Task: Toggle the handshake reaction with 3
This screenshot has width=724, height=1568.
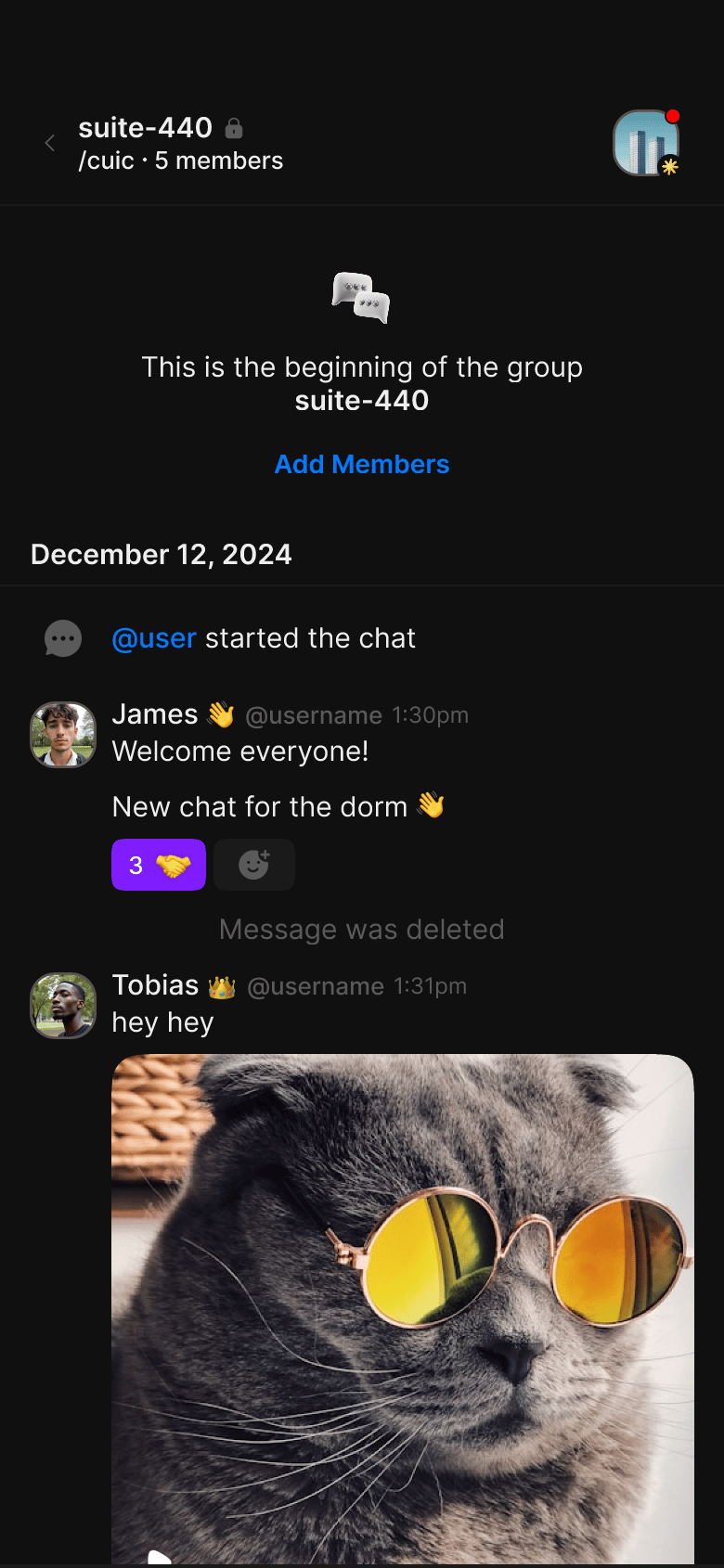Action: click(x=159, y=865)
